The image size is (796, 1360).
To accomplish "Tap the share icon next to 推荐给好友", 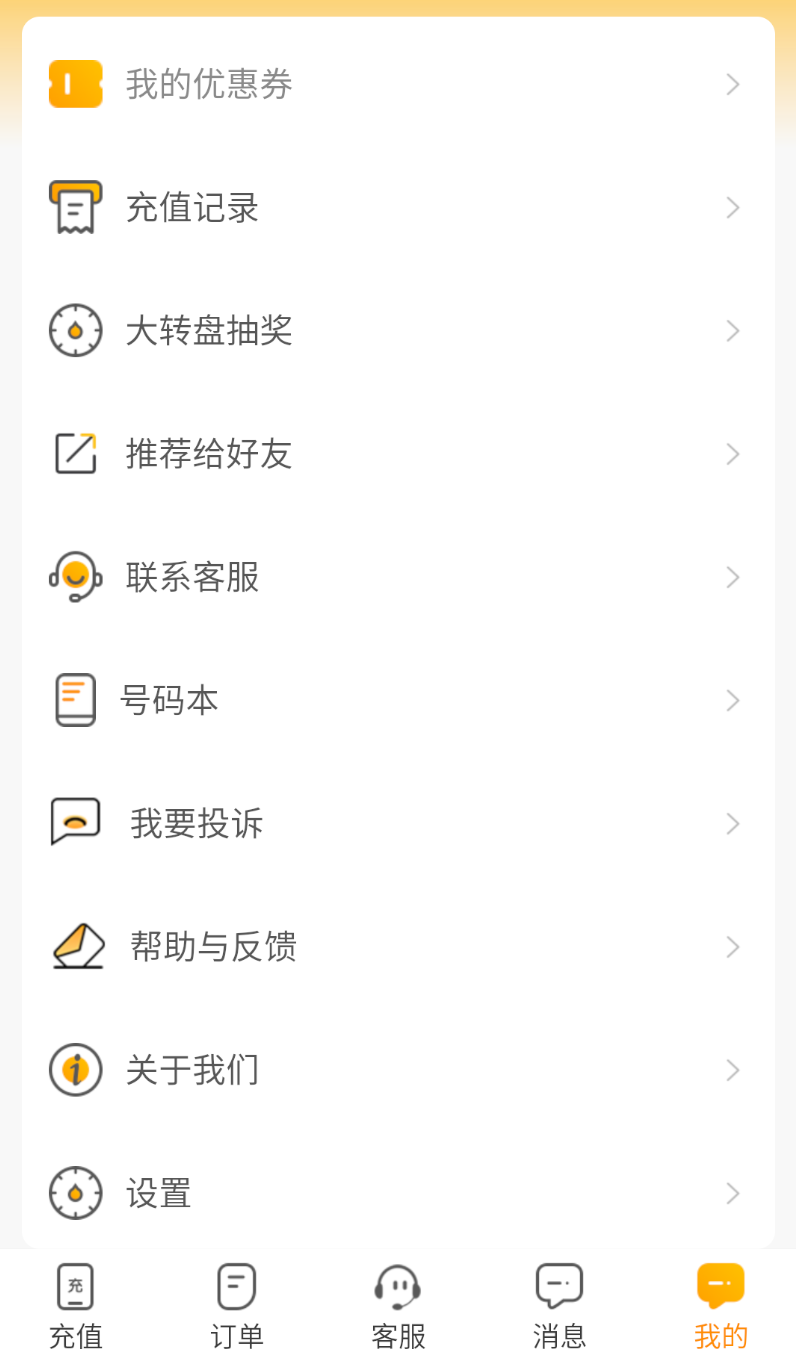I will coord(75,453).
